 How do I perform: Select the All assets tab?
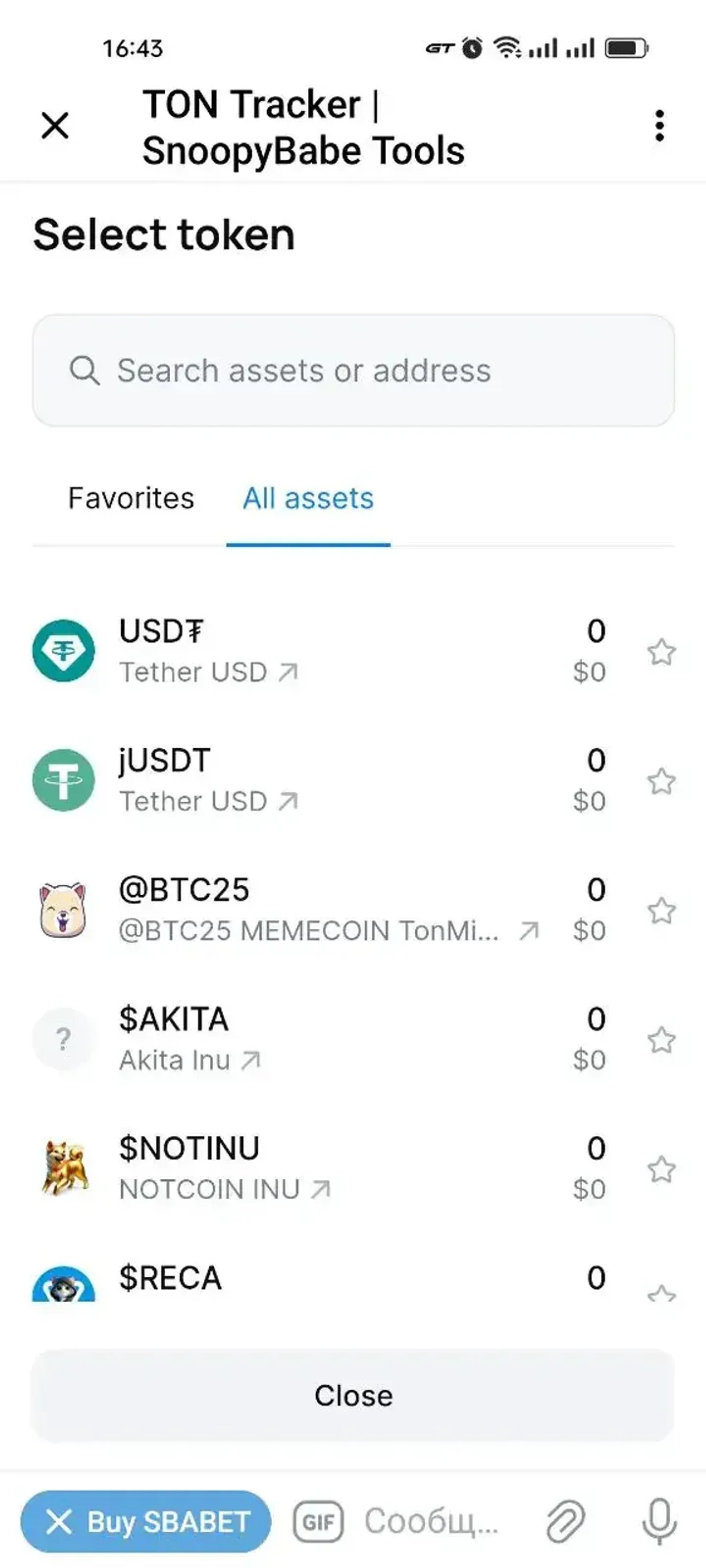pyautogui.click(x=307, y=498)
